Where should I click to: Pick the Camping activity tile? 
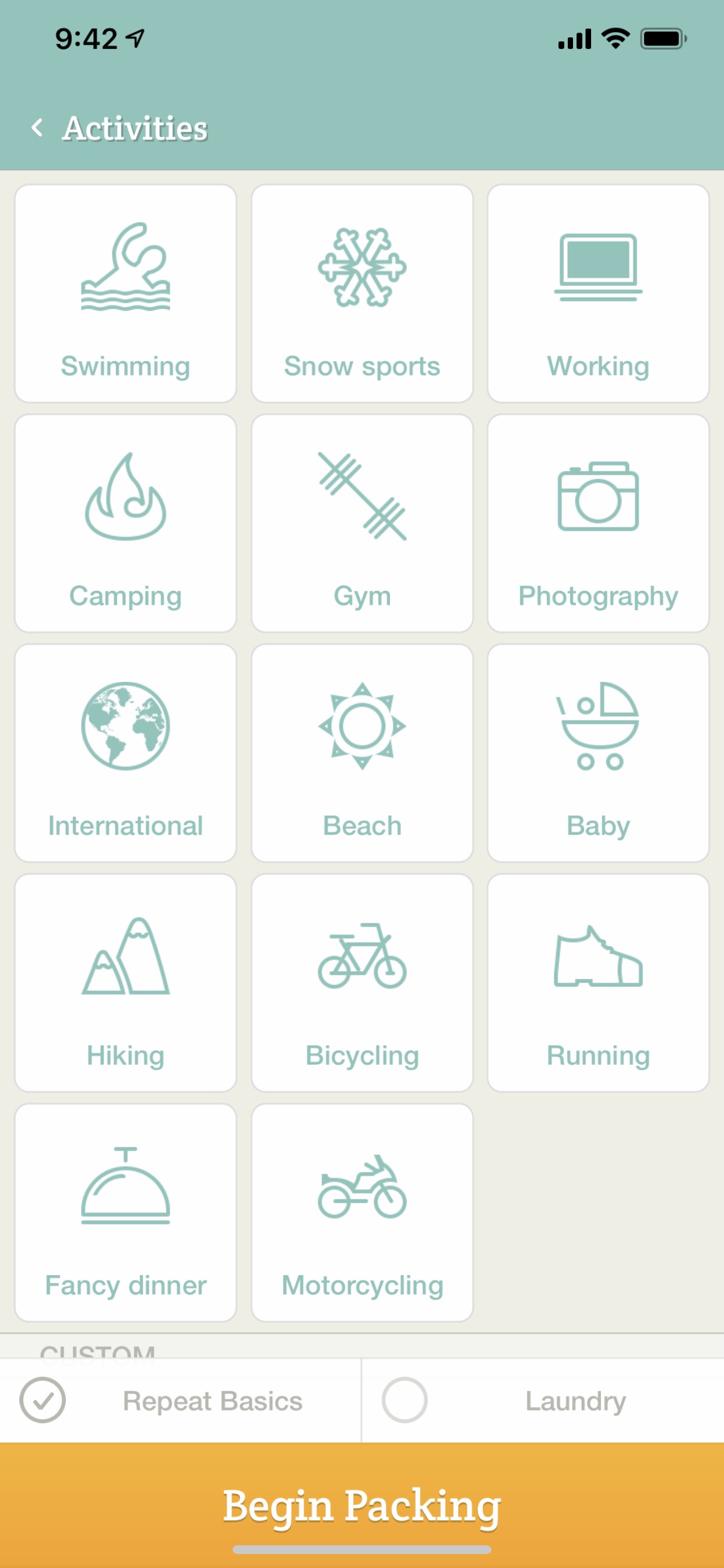[125, 523]
